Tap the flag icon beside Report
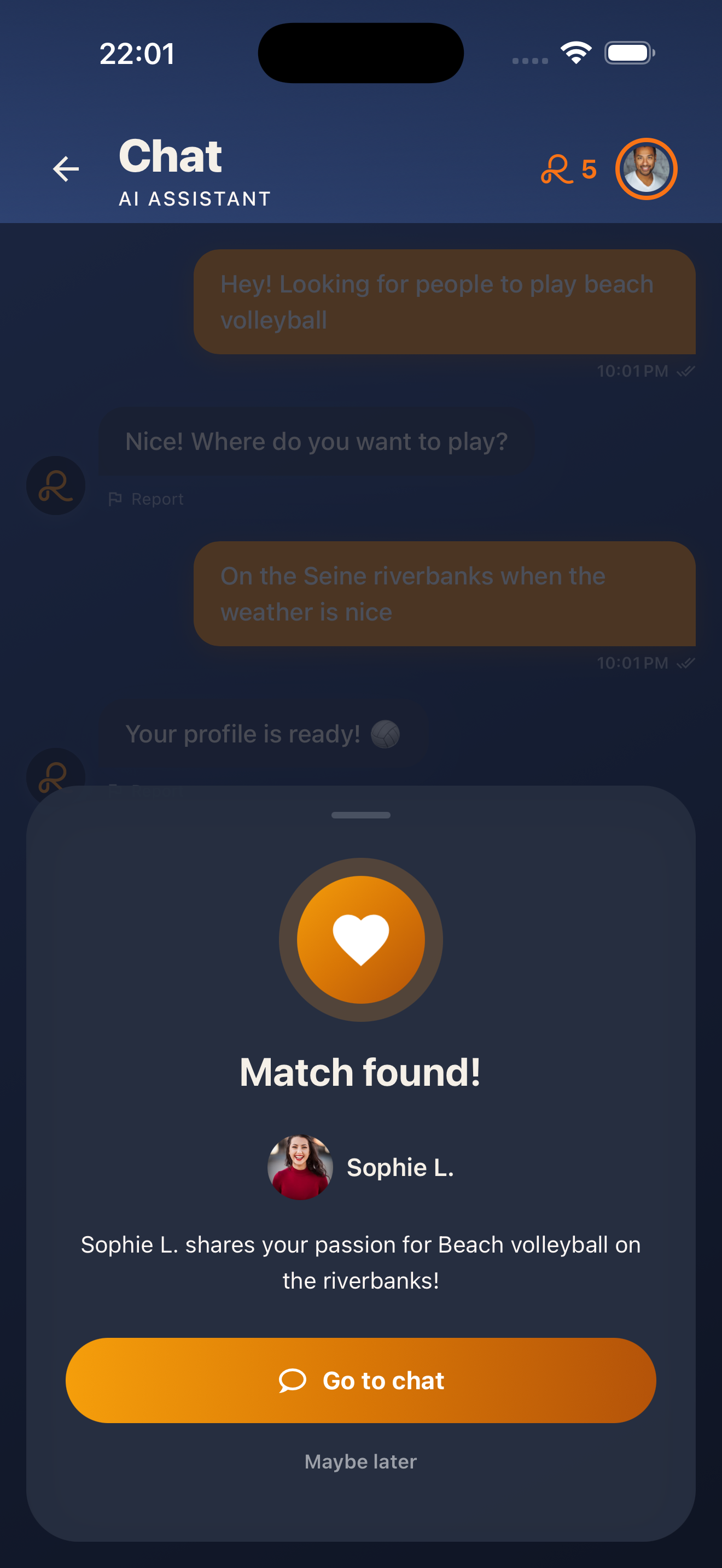 pyautogui.click(x=115, y=499)
